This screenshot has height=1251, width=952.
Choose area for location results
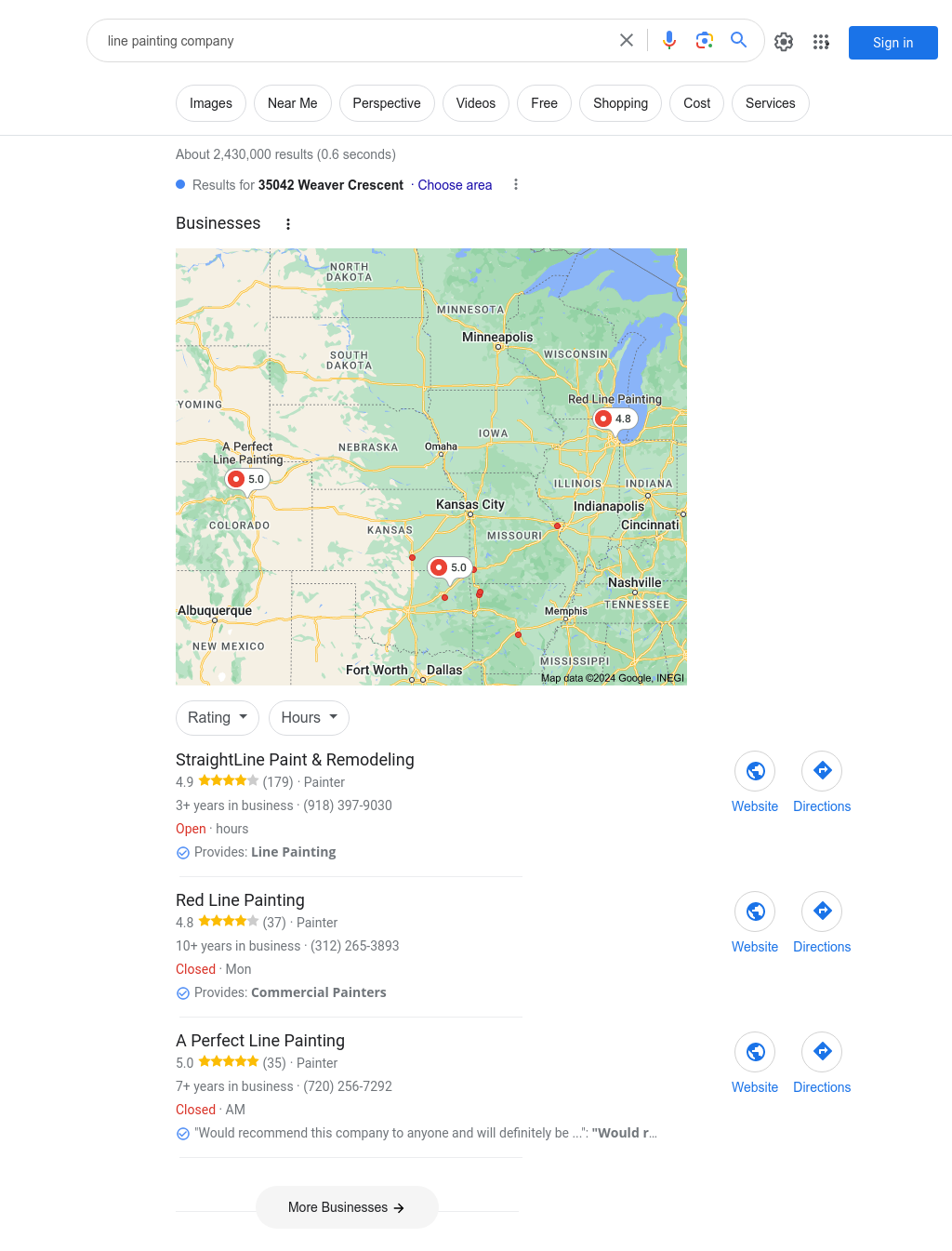coord(455,185)
